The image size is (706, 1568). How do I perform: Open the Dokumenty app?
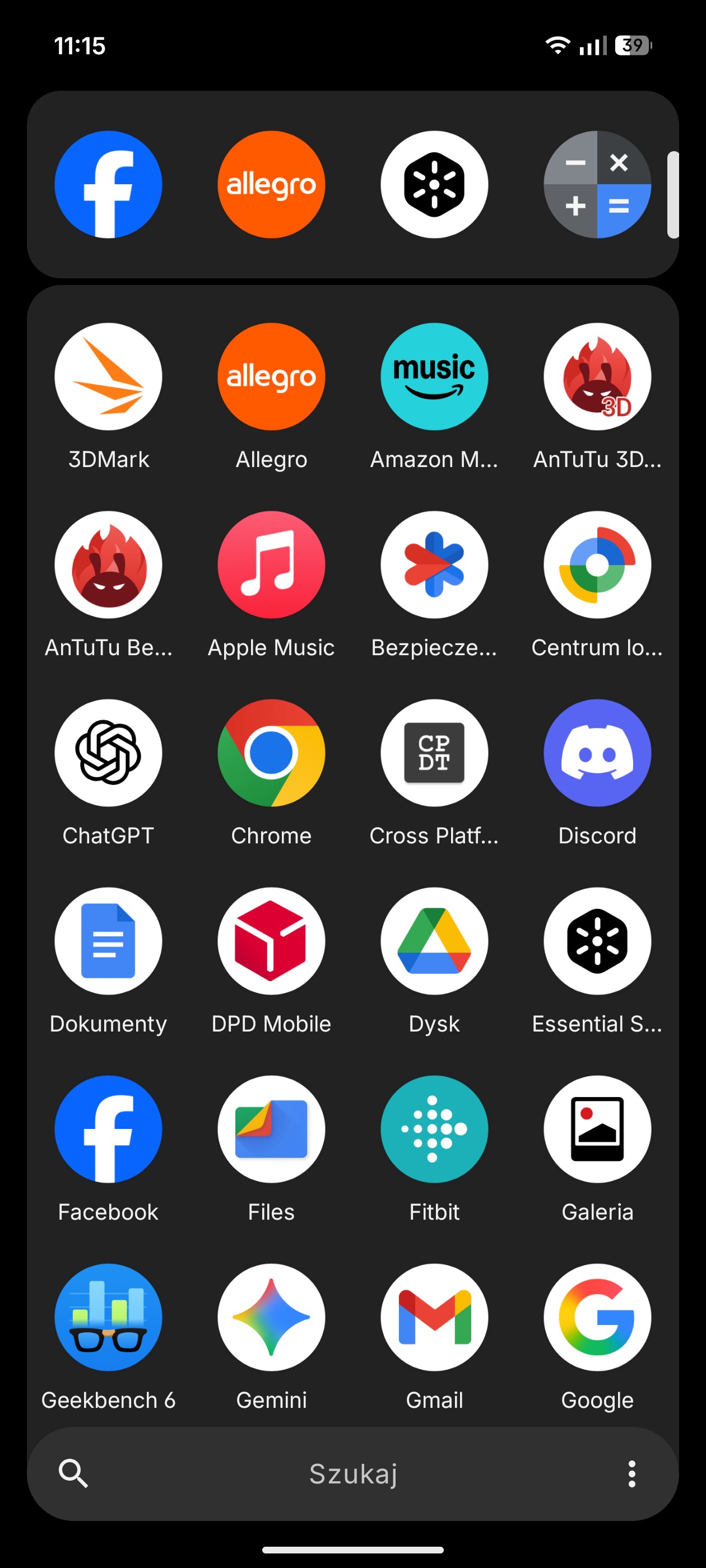(x=109, y=941)
